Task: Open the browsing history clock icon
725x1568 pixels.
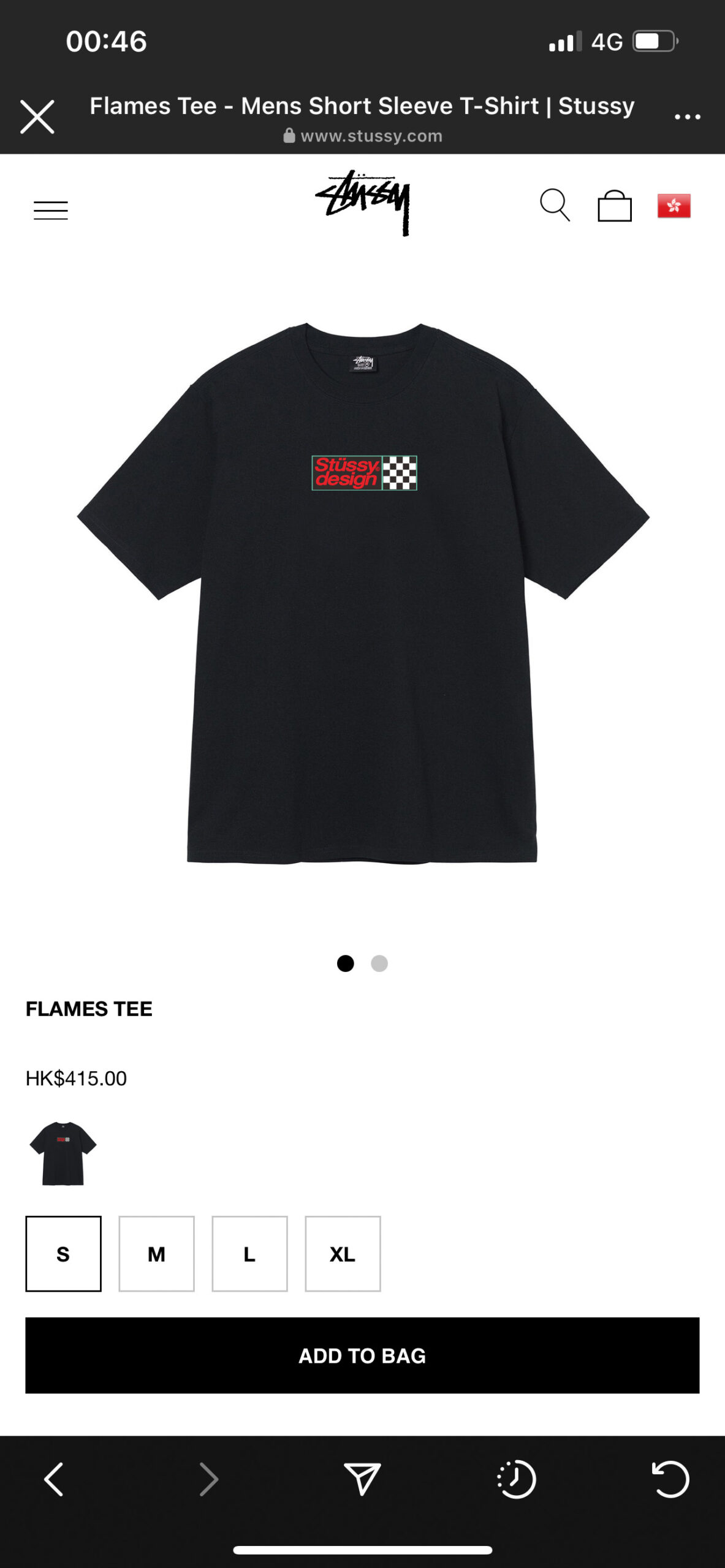Action: coord(516,1479)
